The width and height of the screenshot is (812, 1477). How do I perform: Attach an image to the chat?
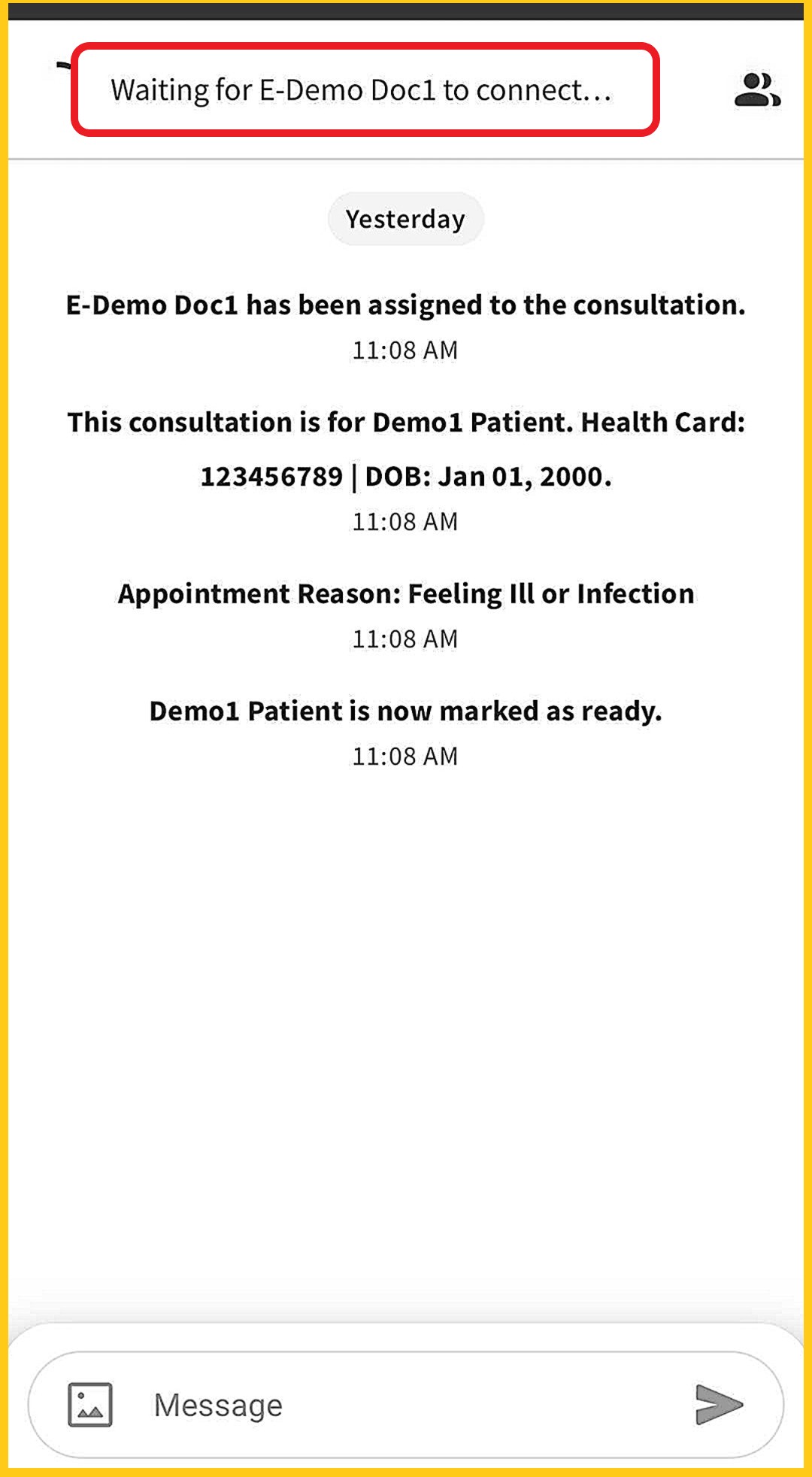90,1404
